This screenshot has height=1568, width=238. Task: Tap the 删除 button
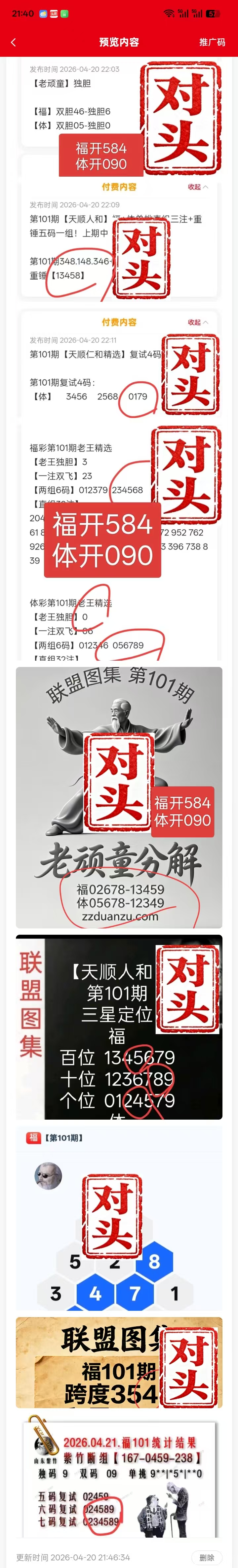206,1552
